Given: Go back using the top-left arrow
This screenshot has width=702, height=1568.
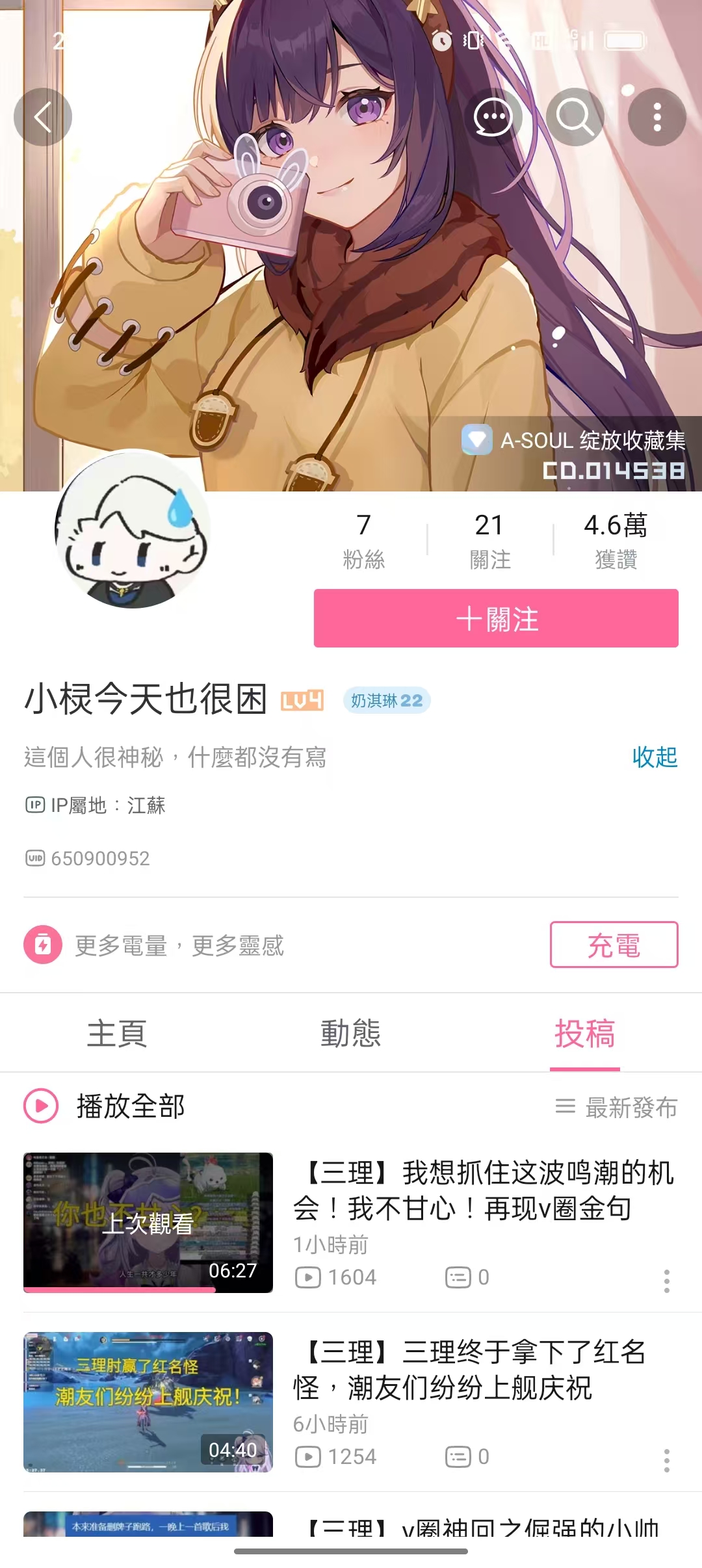Looking at the screenshot, I should (x=42, y=117).
